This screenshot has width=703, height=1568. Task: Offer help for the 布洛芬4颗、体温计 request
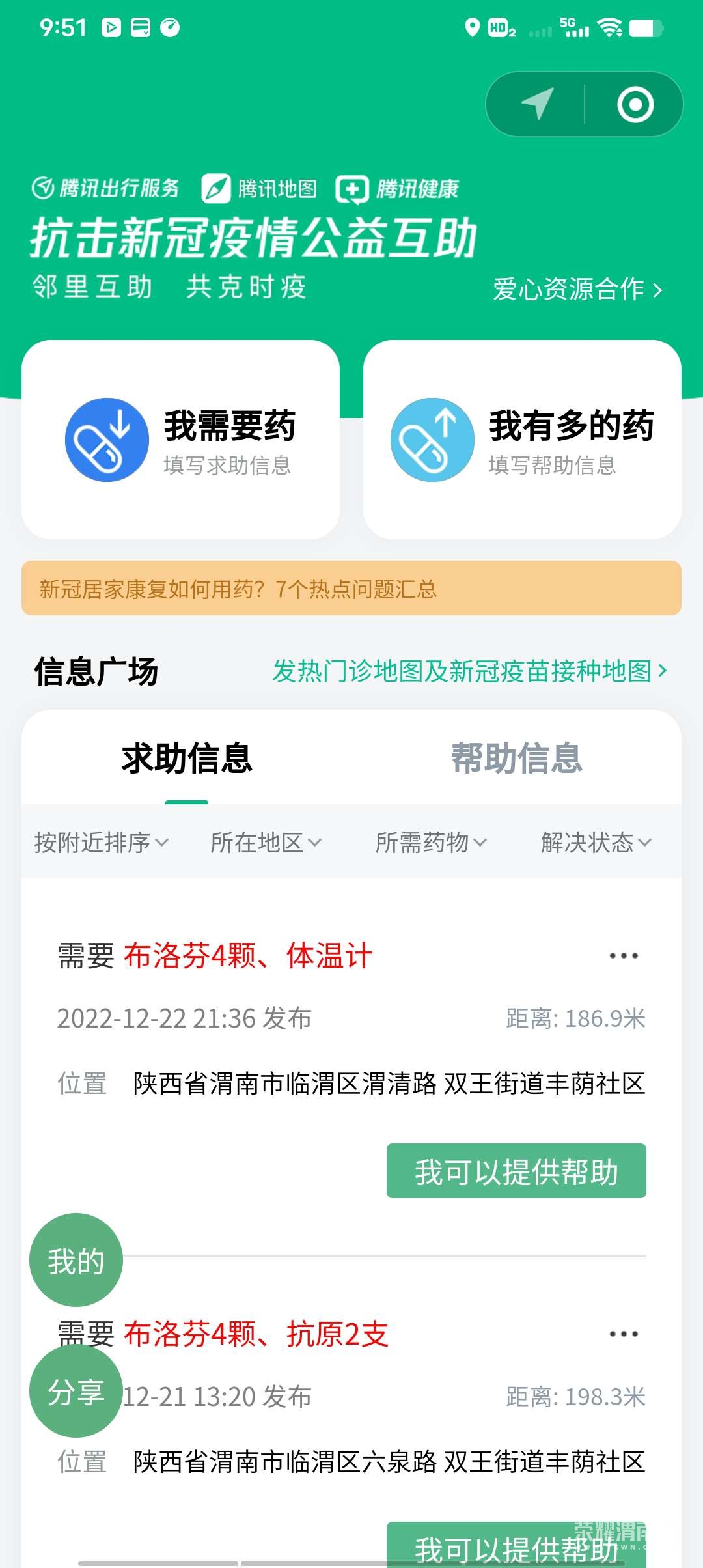coord(516,1171)
